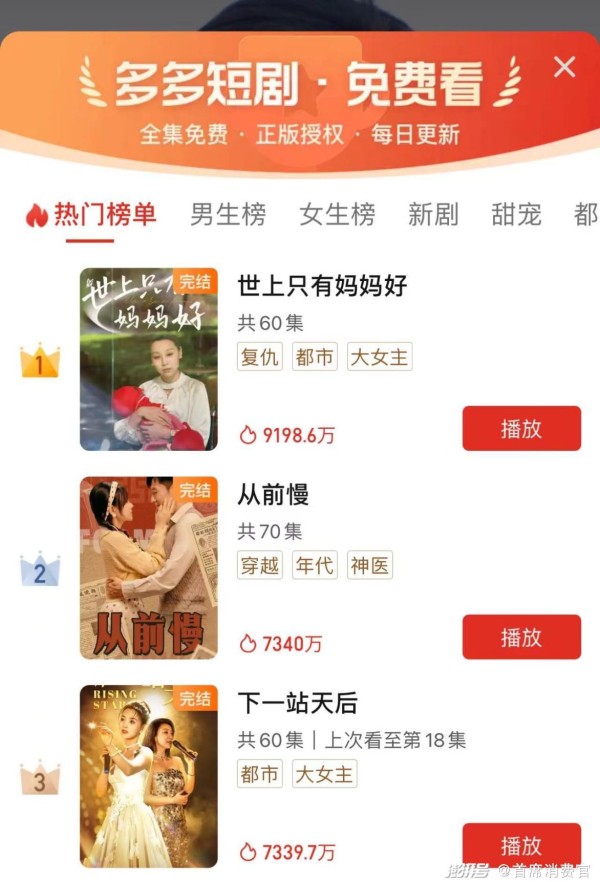Viewport: 600px width, 882px height.
Task: Open the 新剧 tab
Action: [x=433, y=214]
